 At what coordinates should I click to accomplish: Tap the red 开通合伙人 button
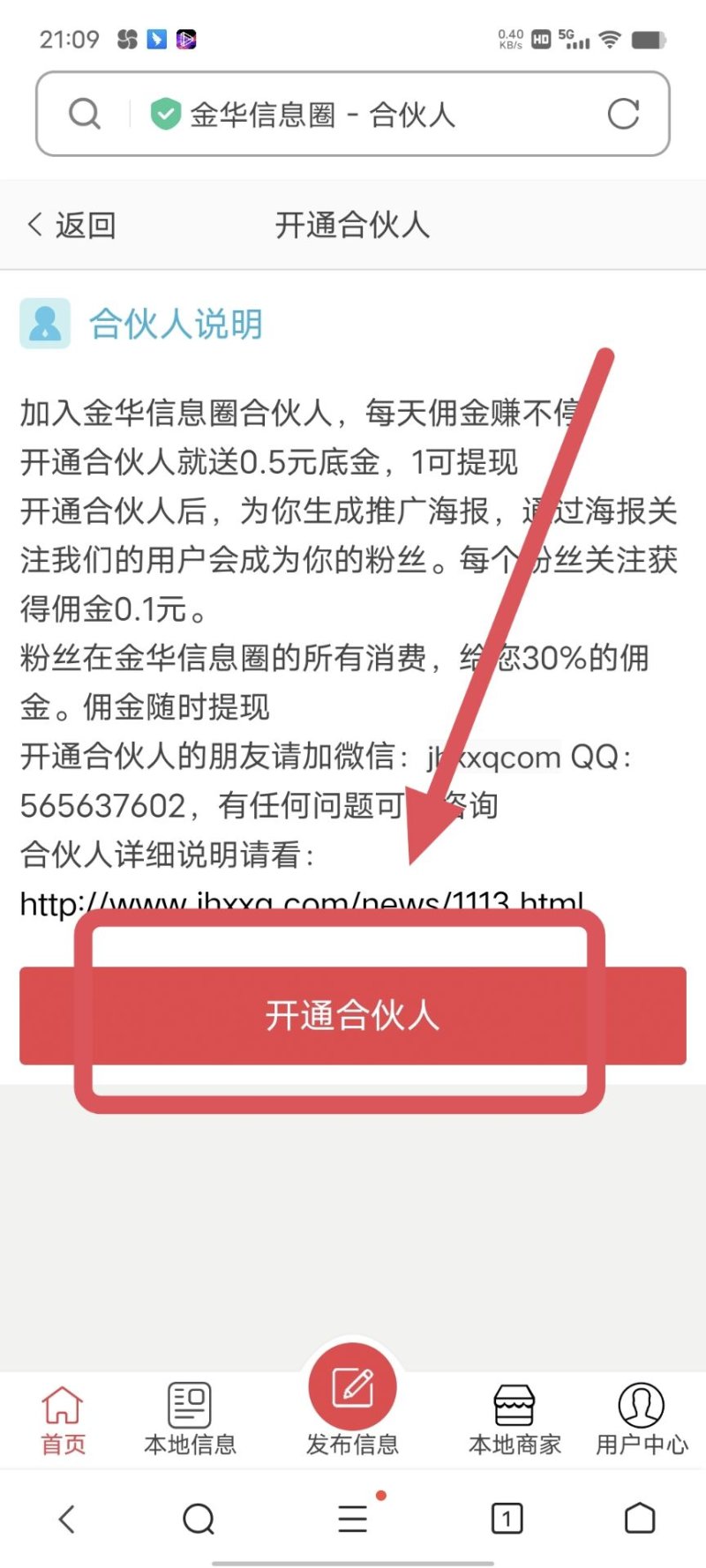pos(353,1015)
